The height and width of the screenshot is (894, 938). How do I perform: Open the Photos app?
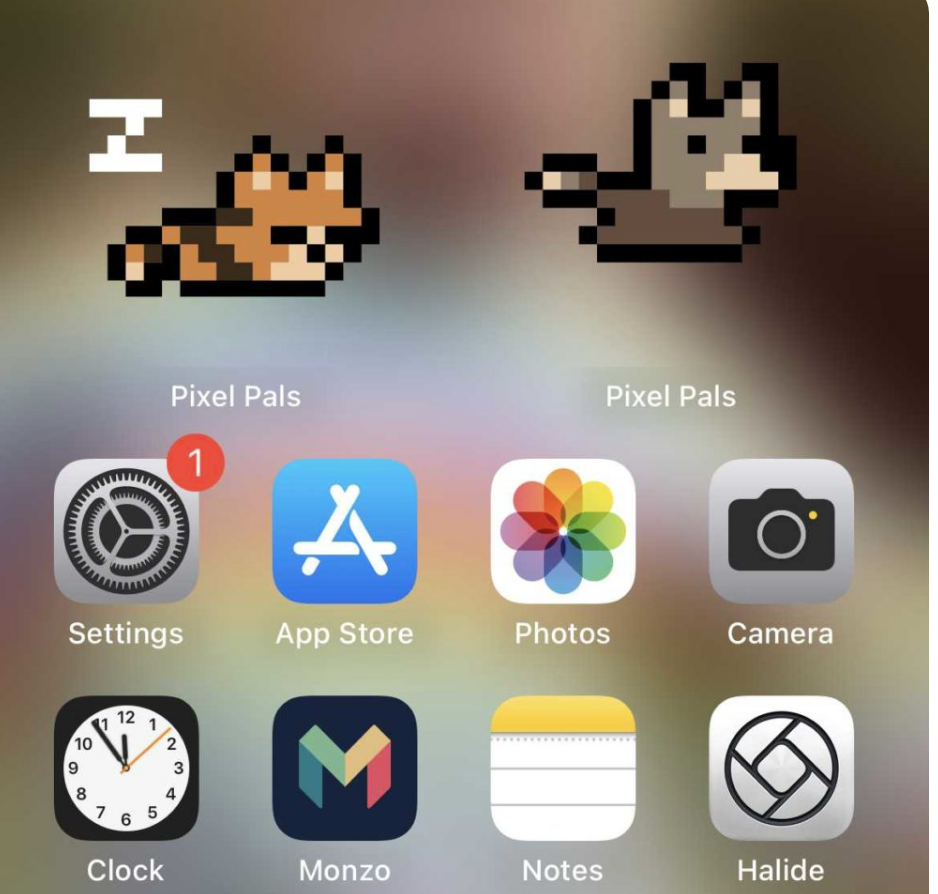(x=563, y=531)
